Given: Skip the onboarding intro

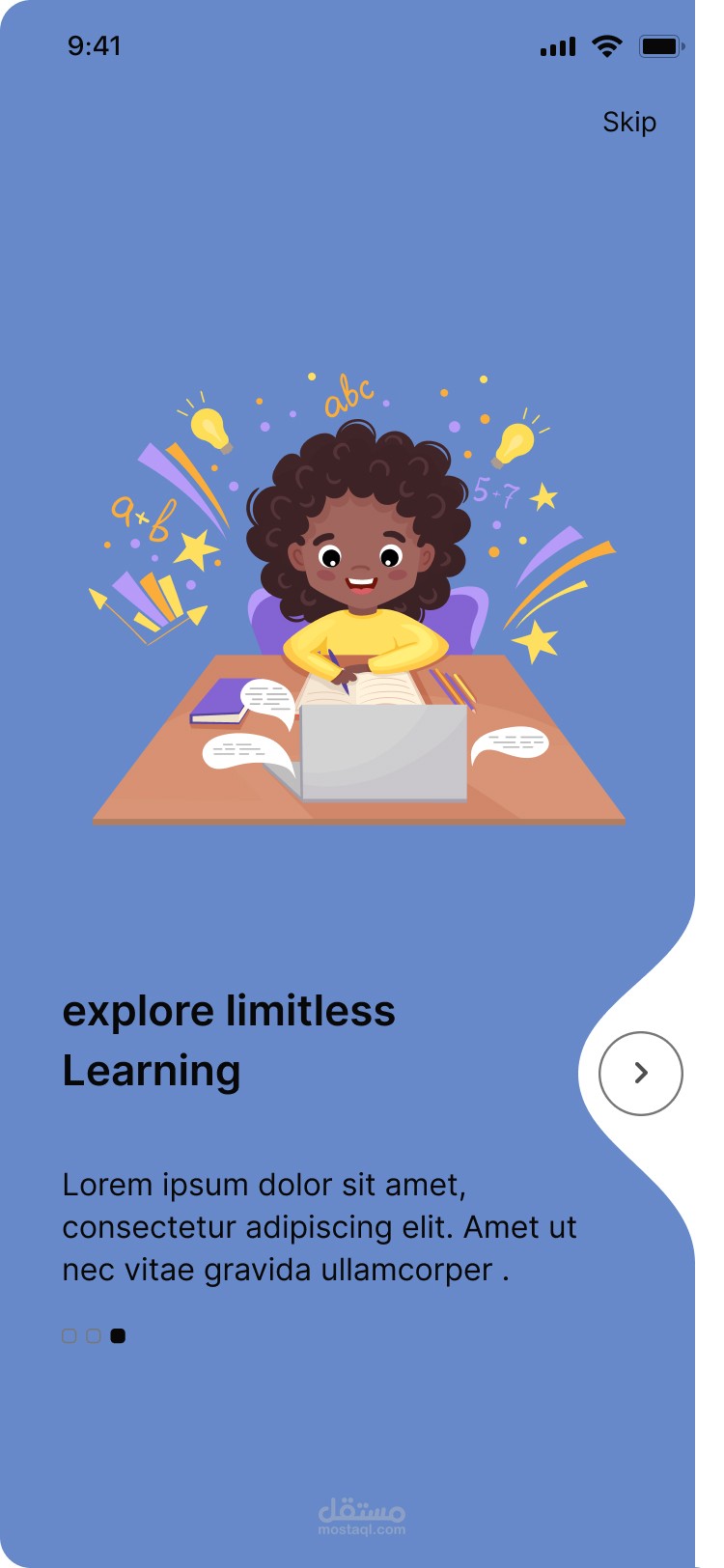Looking at the screenshot, I should [628, 123].
